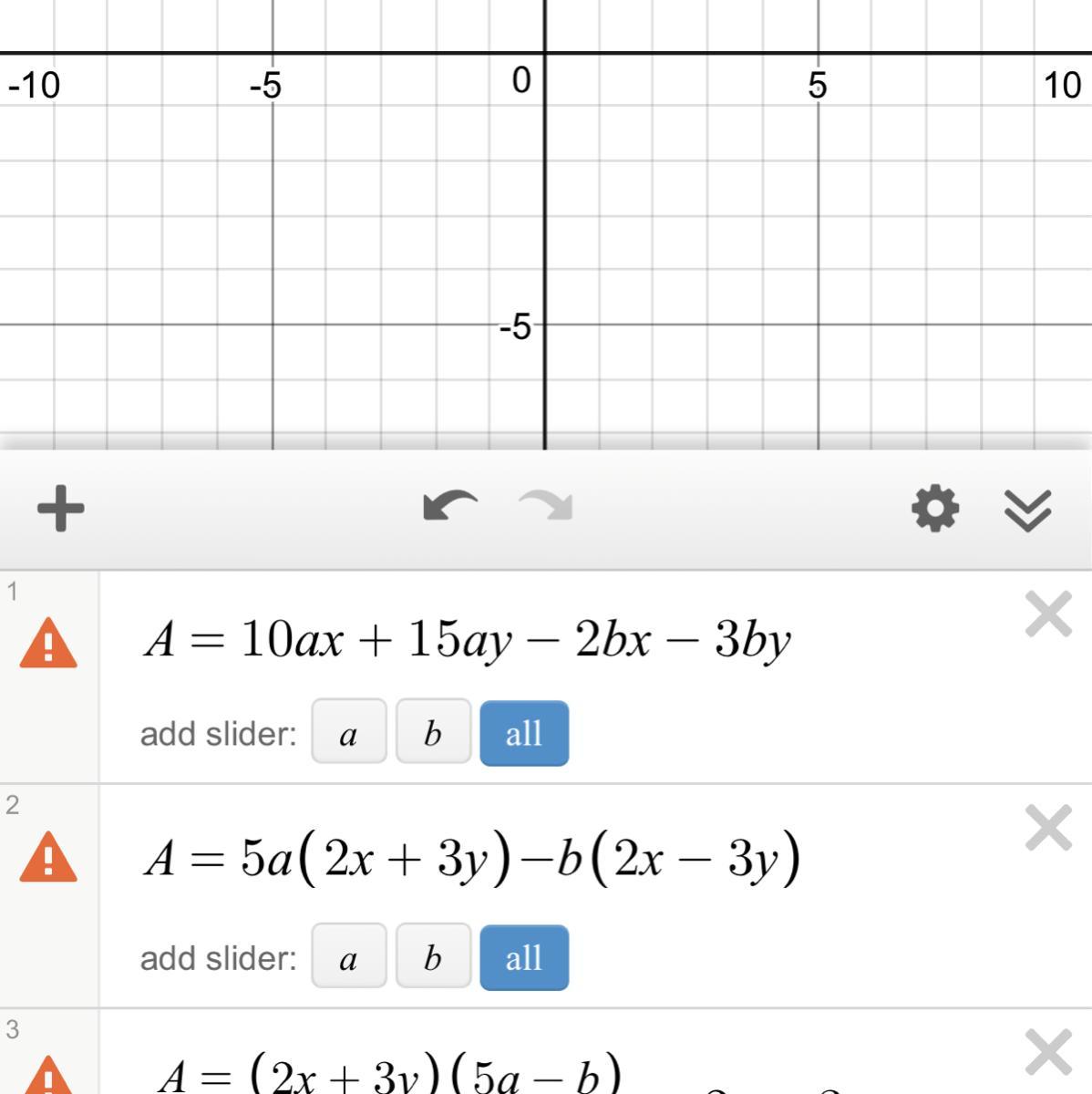Remove expression 3 using its X
The height and width of the screenshot is (1094, 1092).
click(1048, 1053)
